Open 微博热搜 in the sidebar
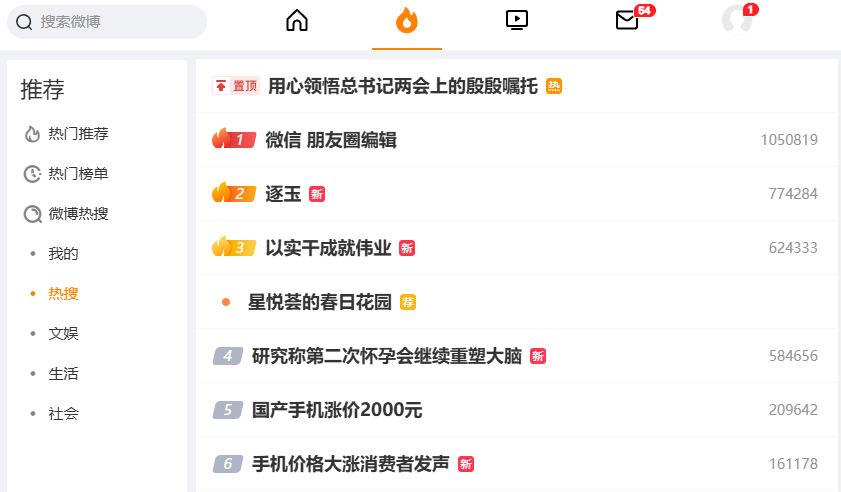841x492 pixels. click(x=78, y=214)
